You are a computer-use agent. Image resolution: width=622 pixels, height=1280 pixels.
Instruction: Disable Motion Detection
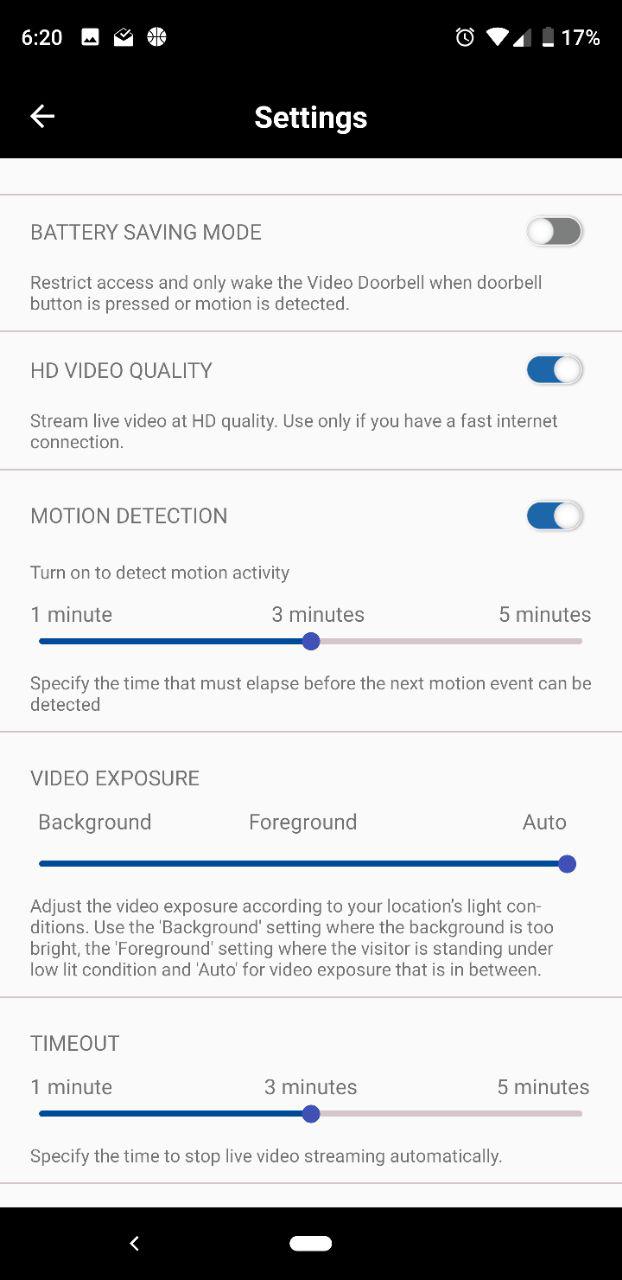click(x=555, y=516)
